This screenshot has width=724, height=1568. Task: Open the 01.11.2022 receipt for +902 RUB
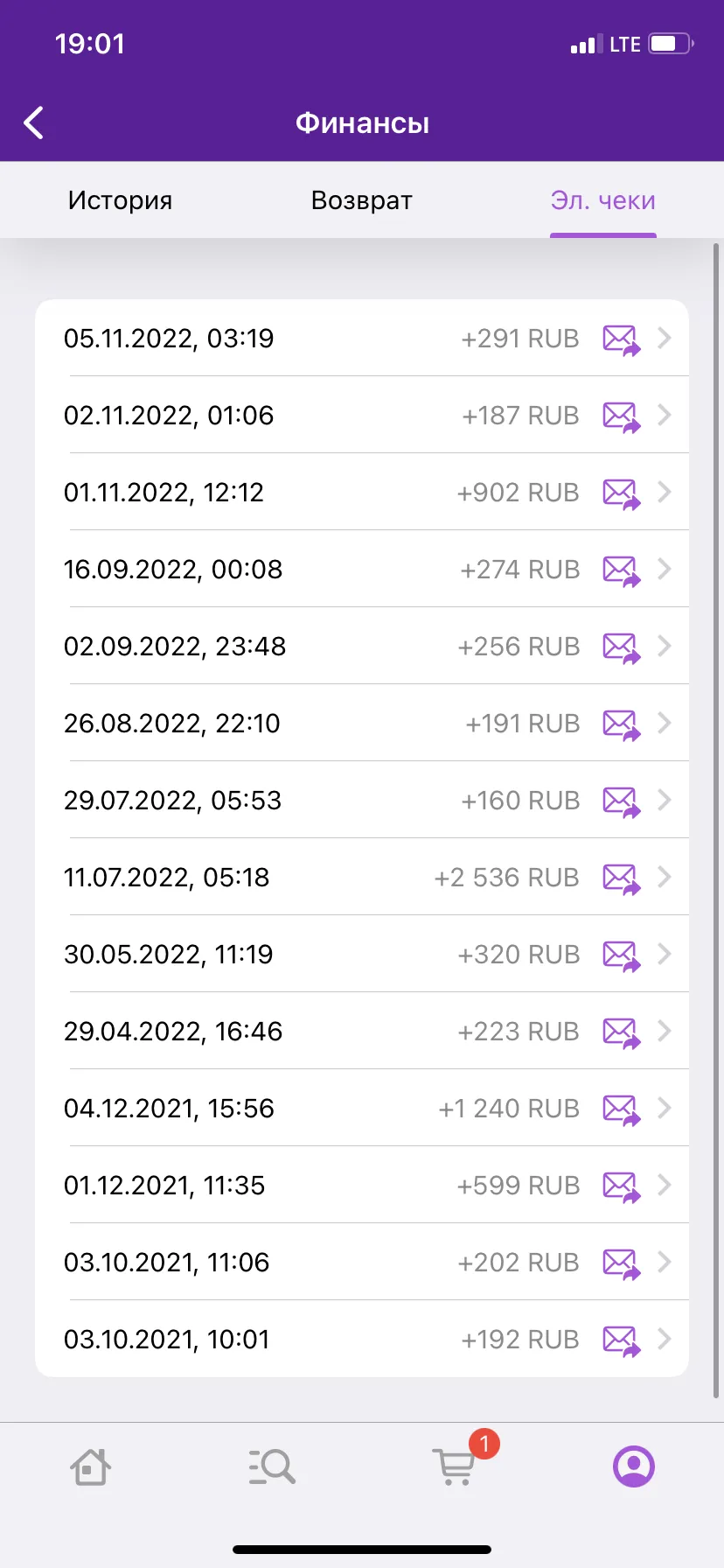tap(362, 493)
